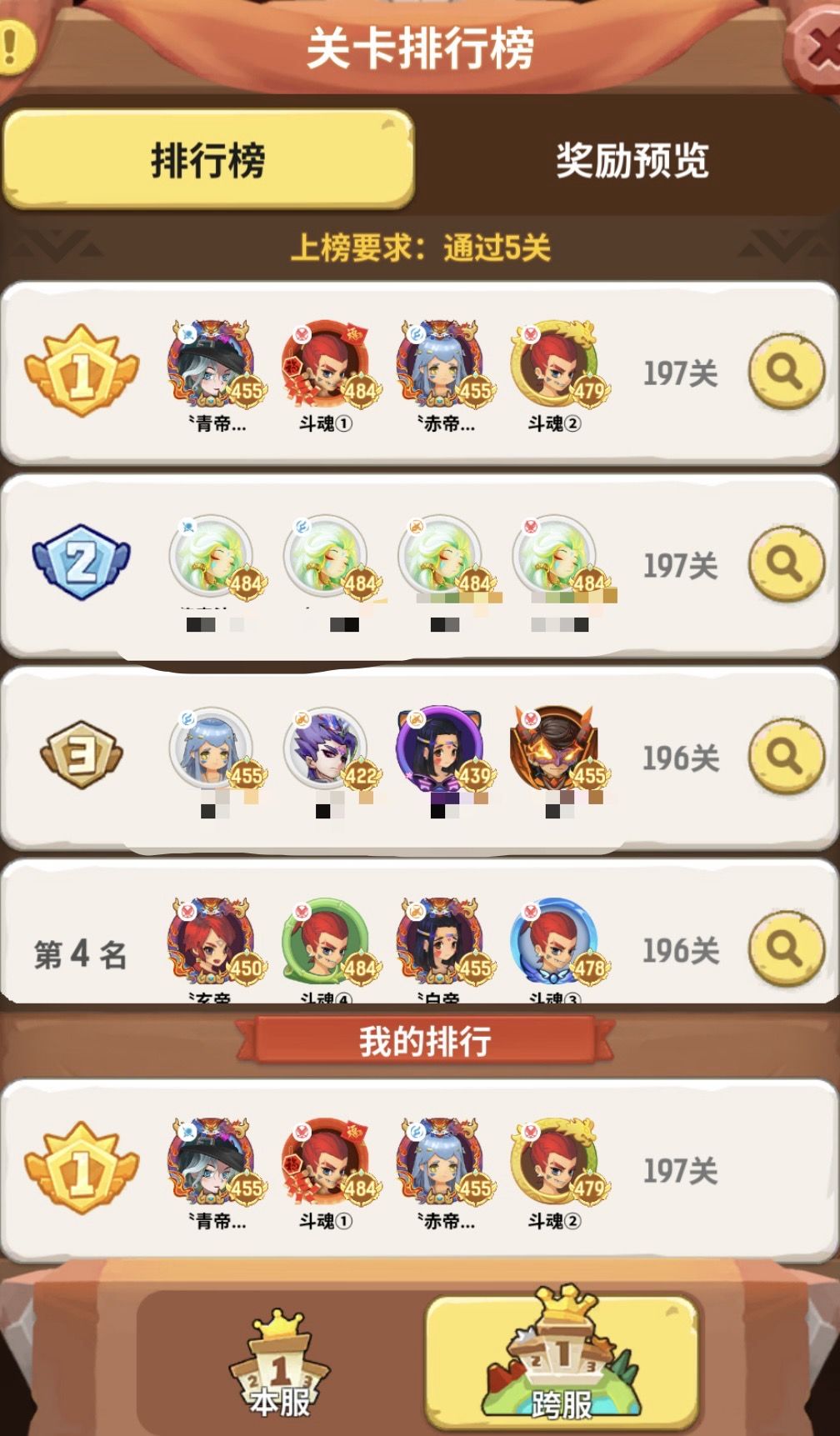This screenshot has width=840, height=1436.
Task: View 青帝 hero avatar in rank 1
Action: tap(212, 363)
